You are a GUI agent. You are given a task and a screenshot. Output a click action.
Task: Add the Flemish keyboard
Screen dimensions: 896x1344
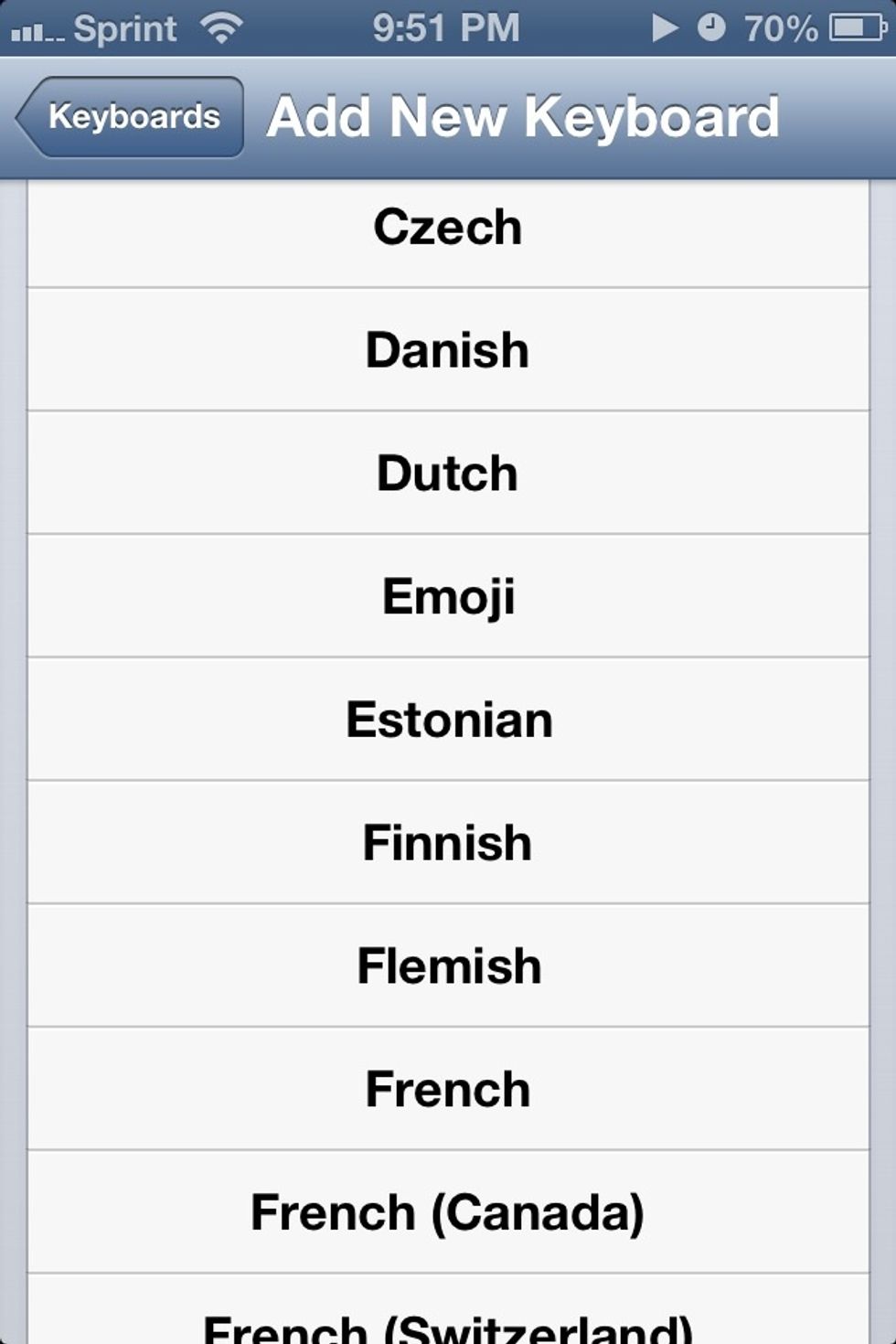pyautogui.click(x=447, y=966)
